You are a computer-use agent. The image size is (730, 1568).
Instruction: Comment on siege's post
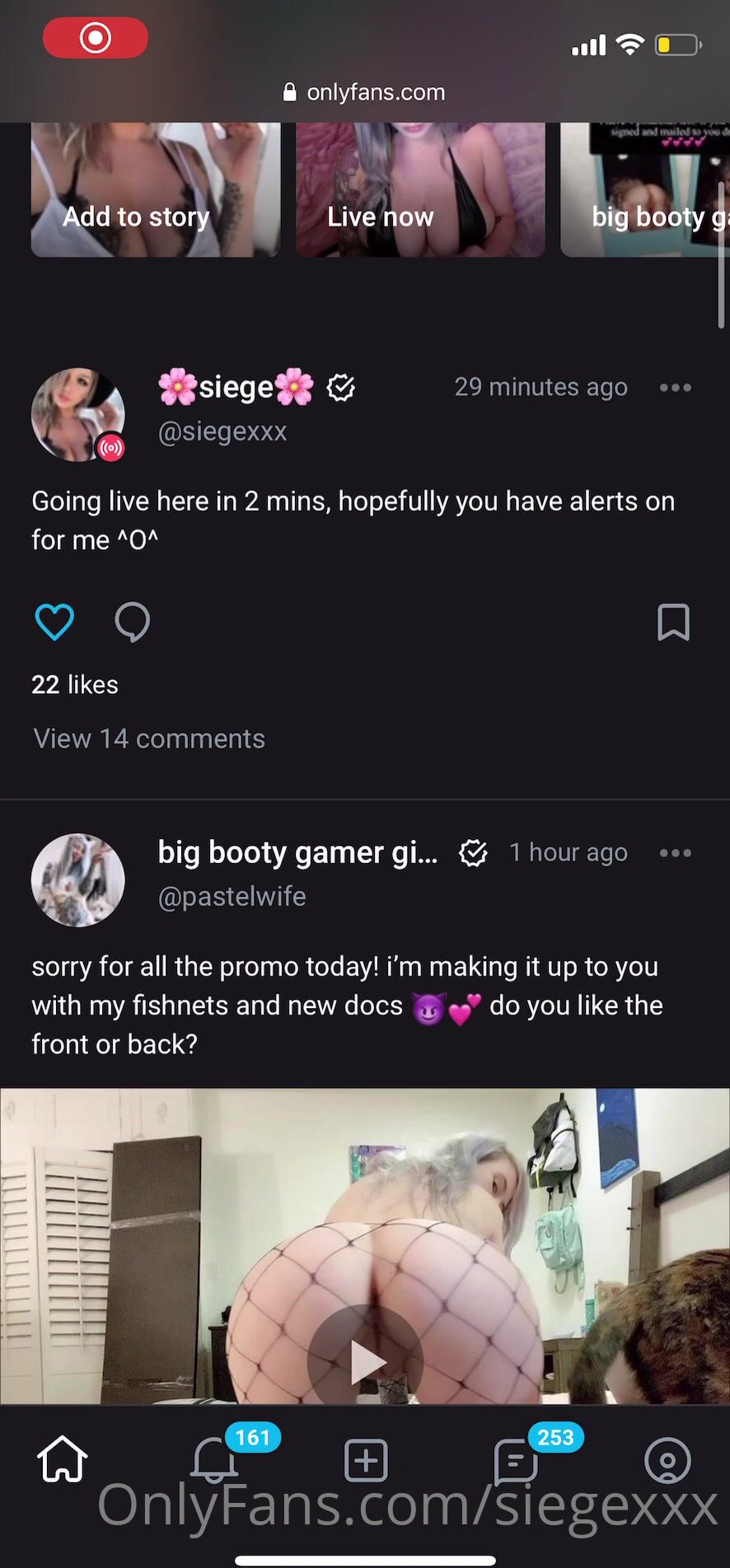click(132, 622)
